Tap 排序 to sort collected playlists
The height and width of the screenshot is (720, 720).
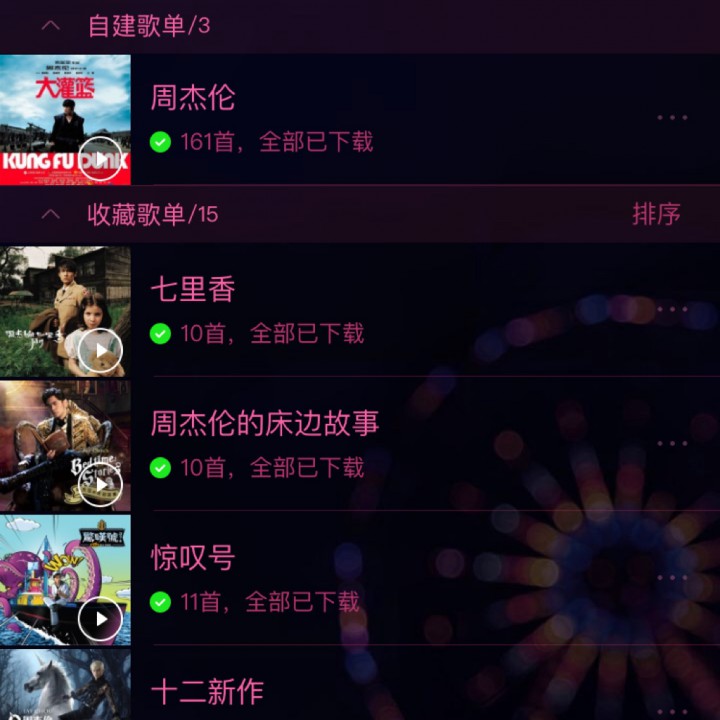click(x=656, y=214)
